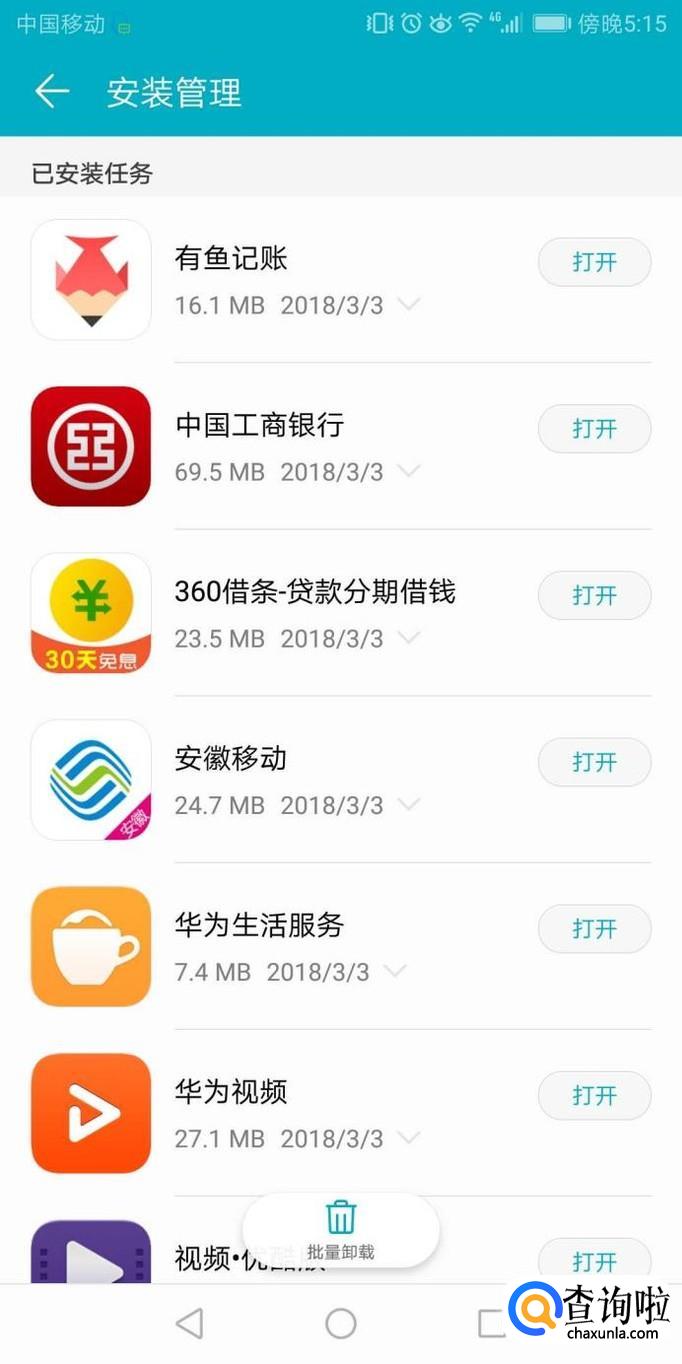Open the 华为视频 app

click(594, 1096)
